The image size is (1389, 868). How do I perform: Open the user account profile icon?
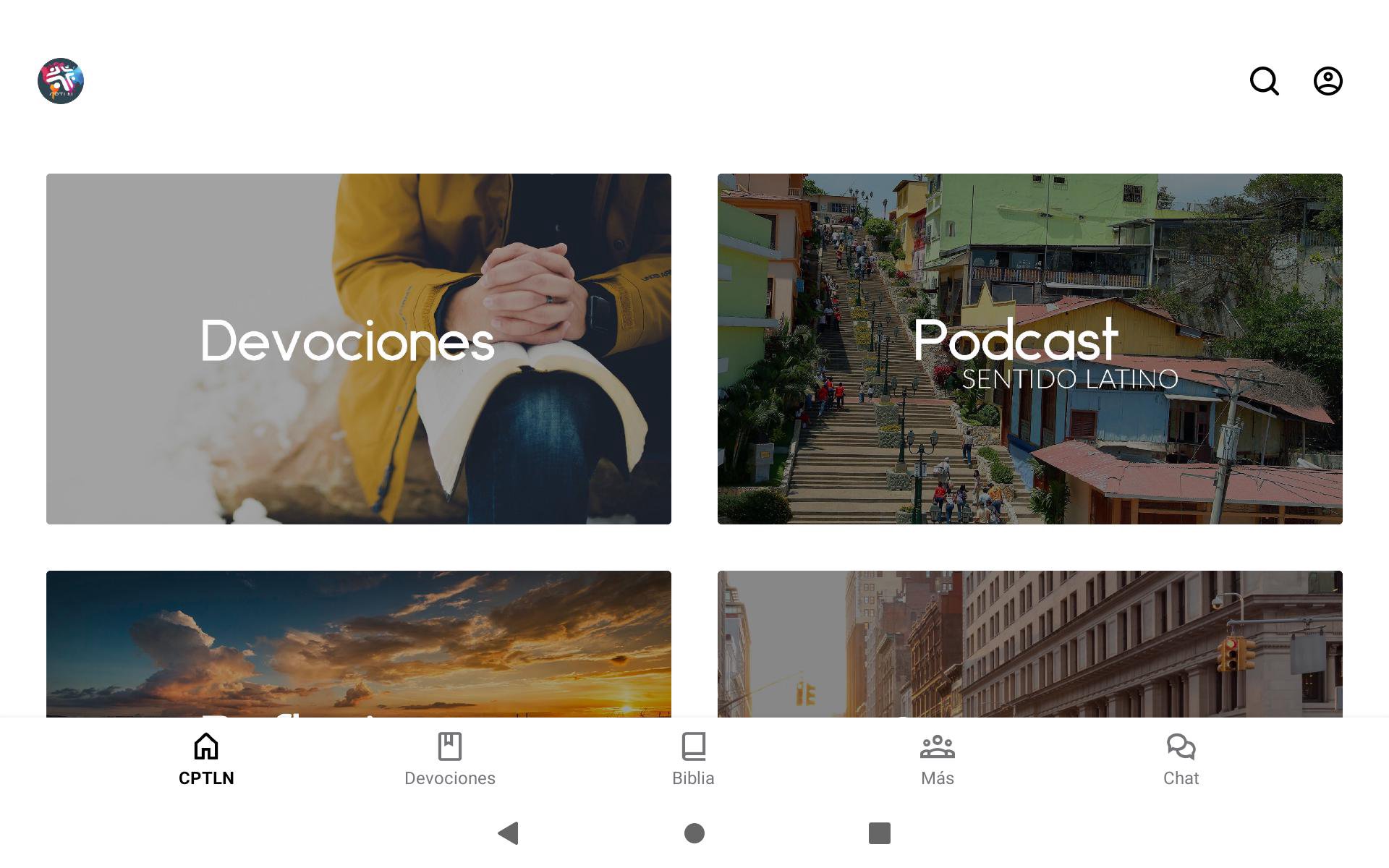(x=1328, y=81)
